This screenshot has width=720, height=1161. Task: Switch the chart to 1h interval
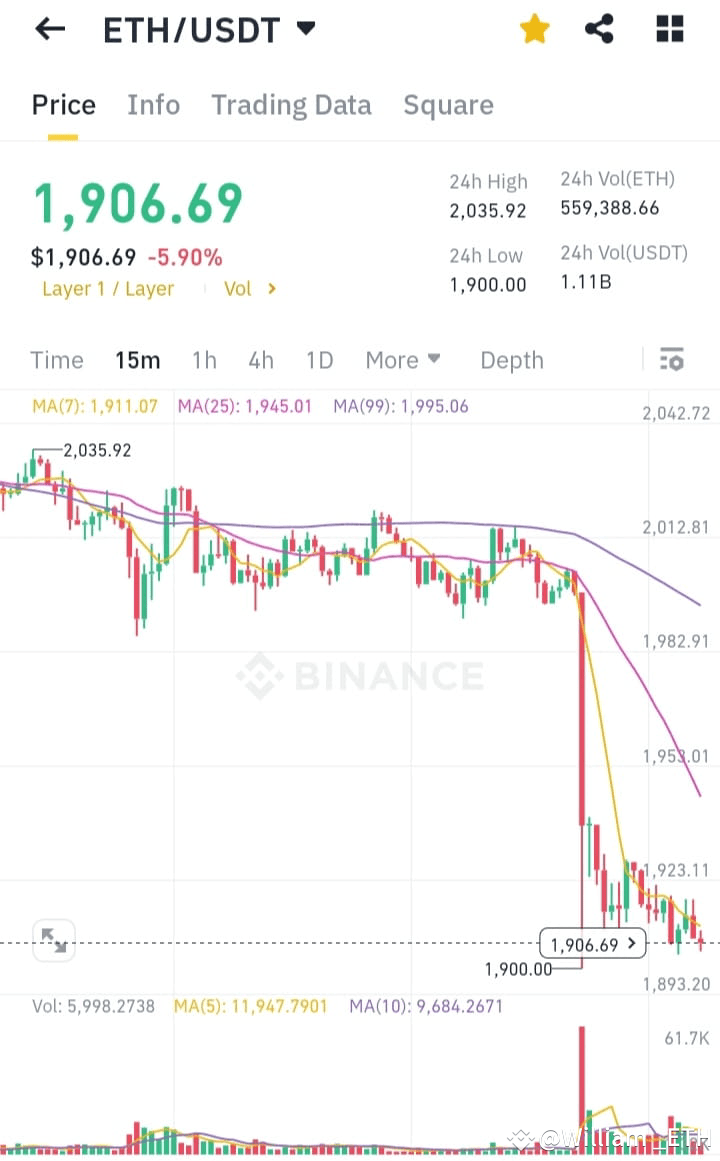point(204,359)
